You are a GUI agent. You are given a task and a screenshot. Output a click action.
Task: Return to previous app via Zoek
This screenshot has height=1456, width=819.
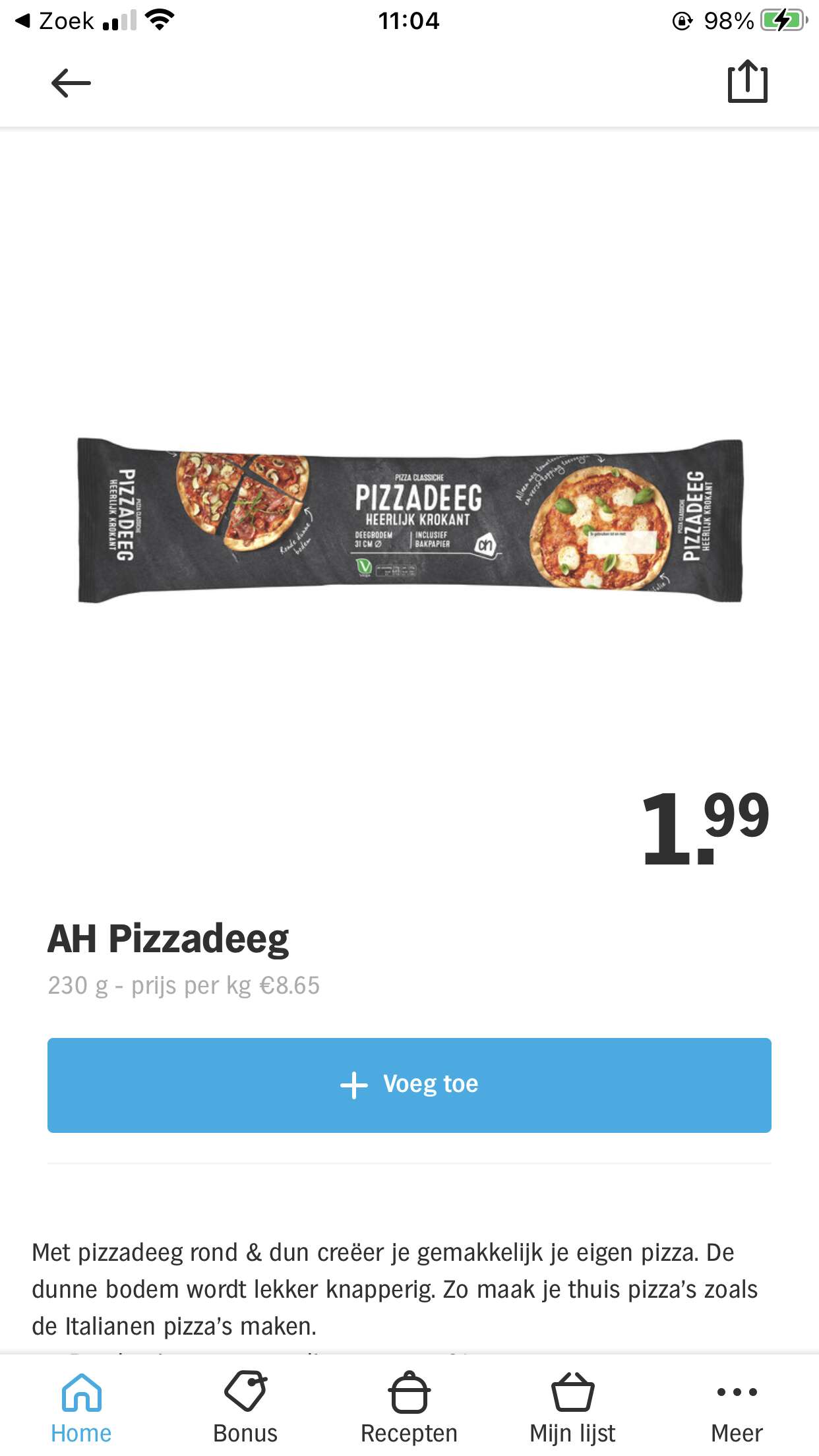pyautogui.click(x=55, y=21)
